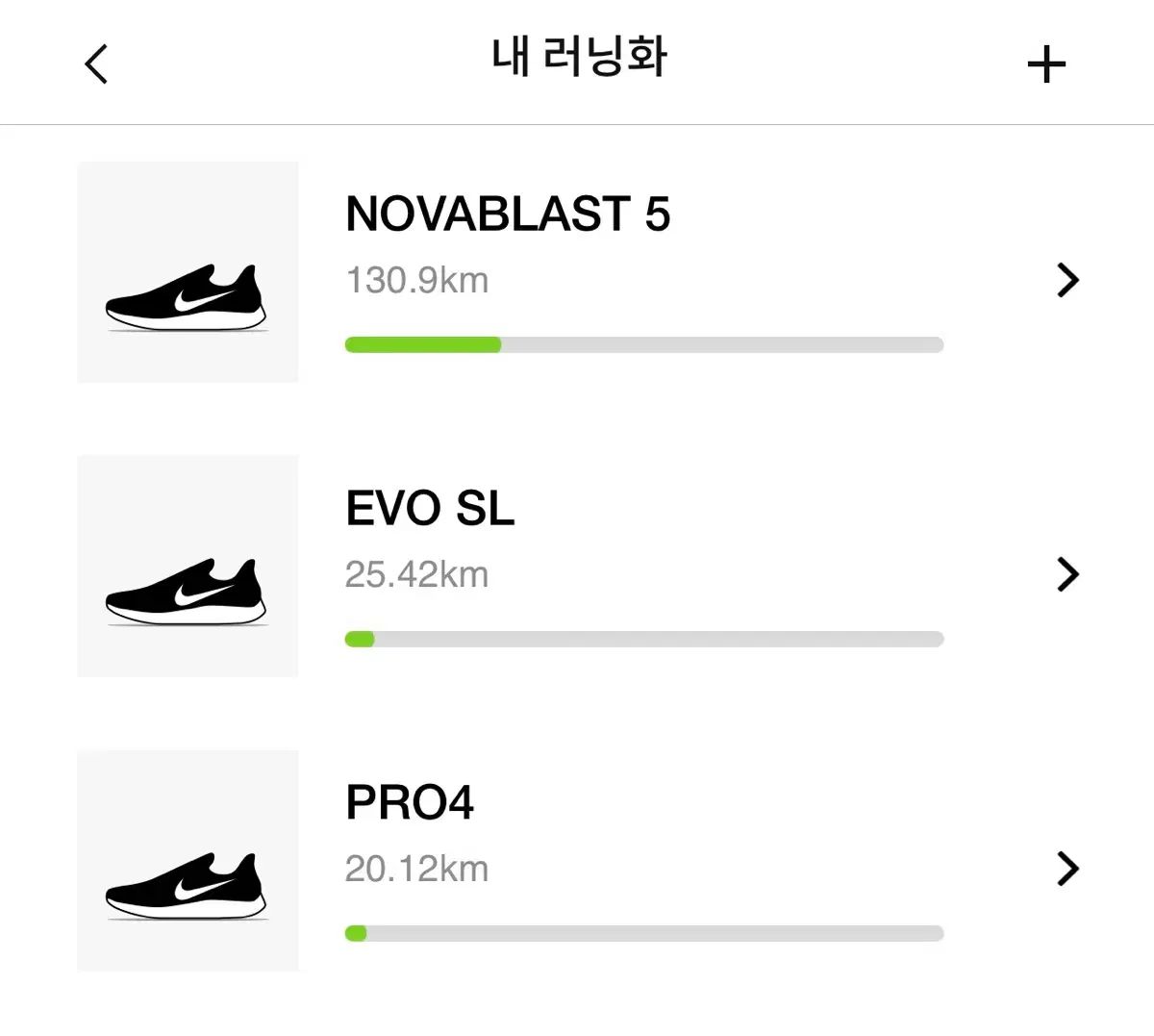Go back from My Running Shoes
1154x1036 pixels.
[x=96, y=64]
